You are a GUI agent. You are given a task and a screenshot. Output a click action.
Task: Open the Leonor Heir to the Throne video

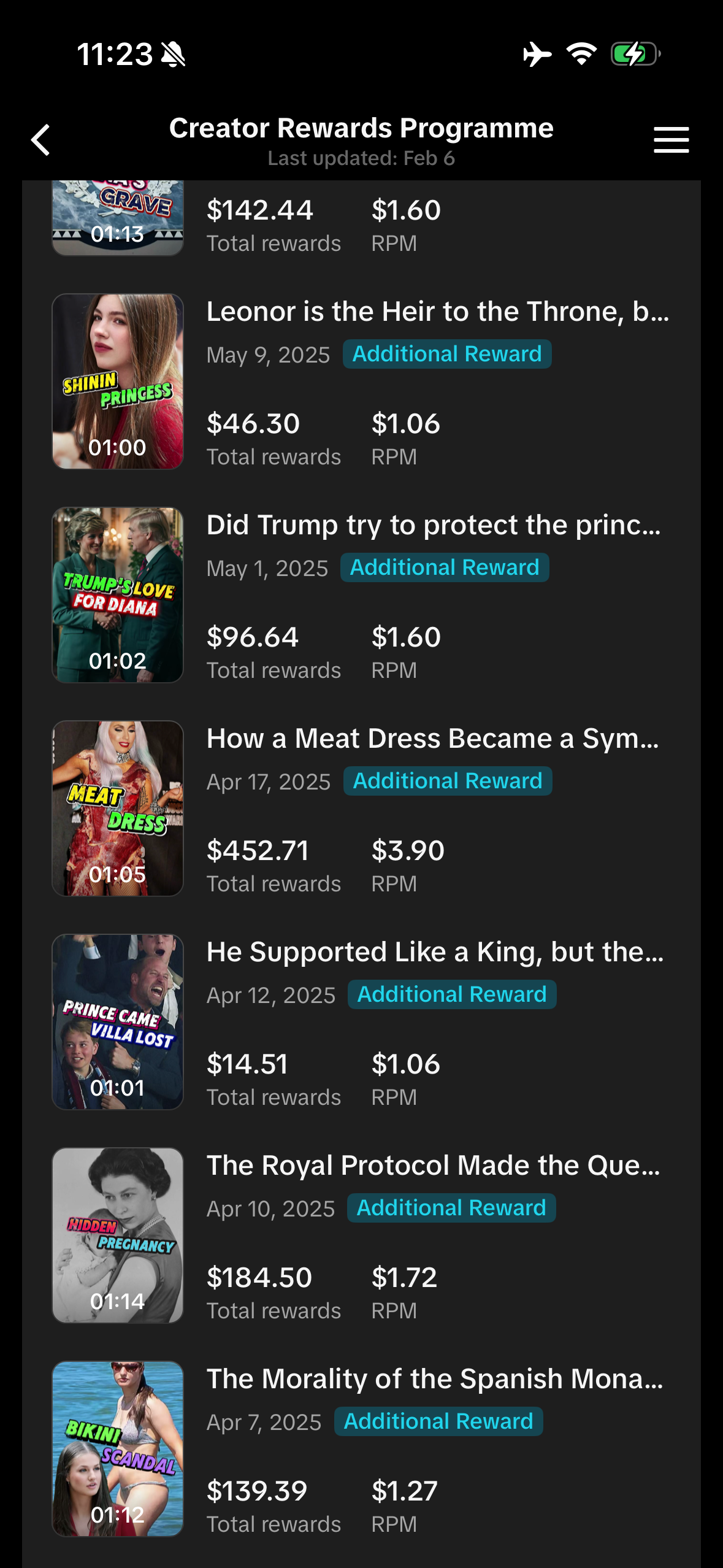click(437, 312)
